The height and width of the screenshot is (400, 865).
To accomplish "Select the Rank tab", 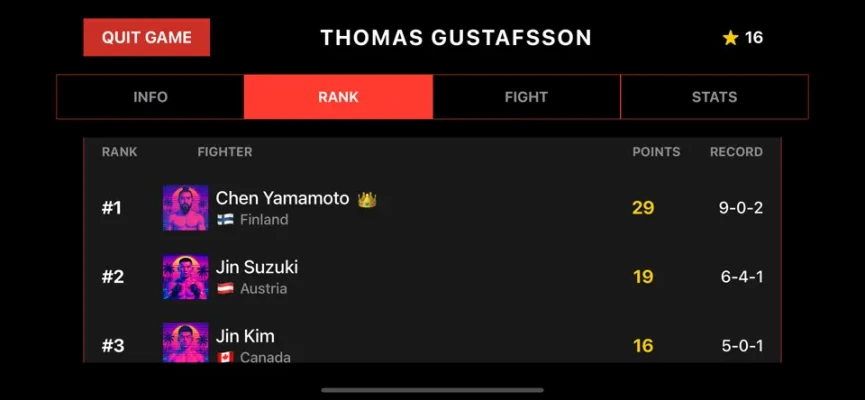I will pyautogui.click(x=338, y=97).
